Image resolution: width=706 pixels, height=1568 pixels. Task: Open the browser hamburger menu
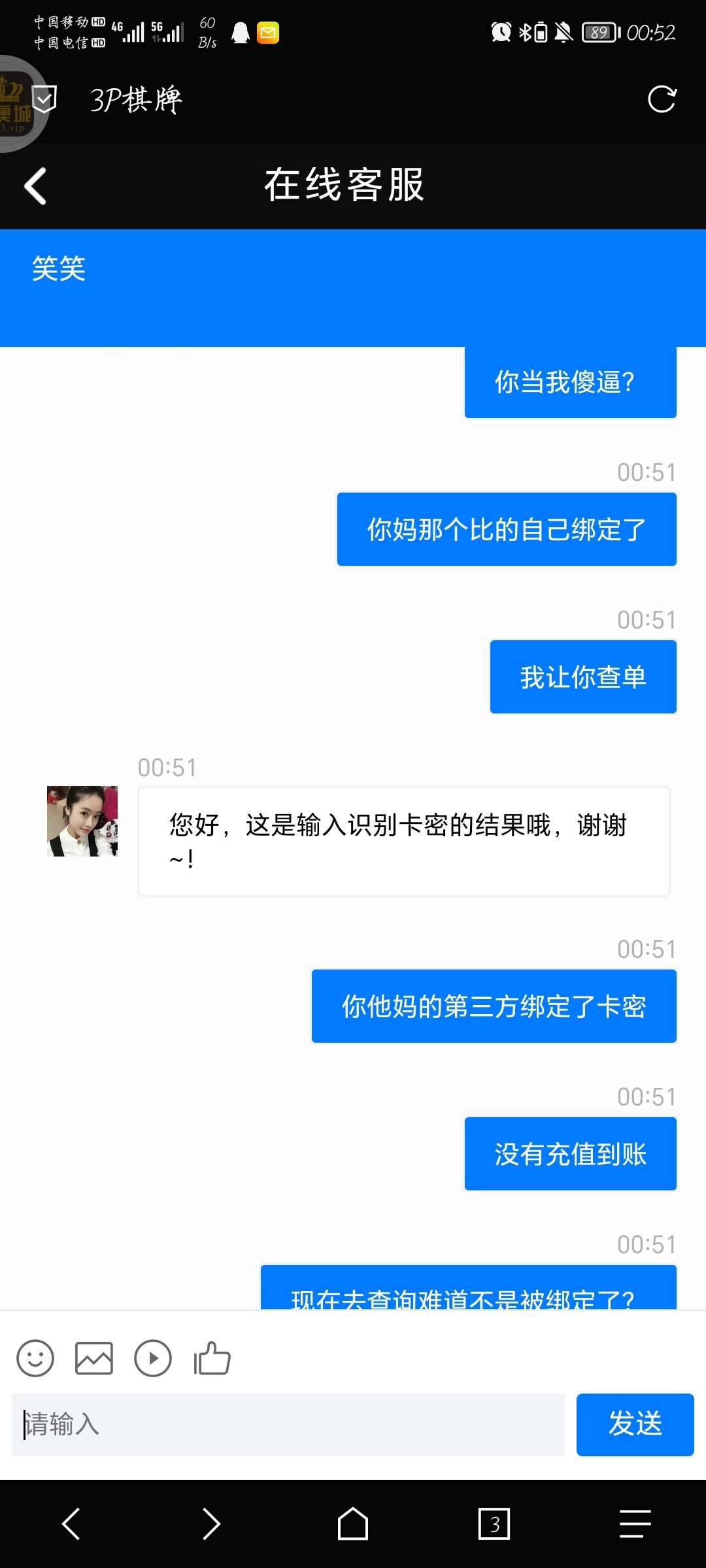pos(635,1524)
